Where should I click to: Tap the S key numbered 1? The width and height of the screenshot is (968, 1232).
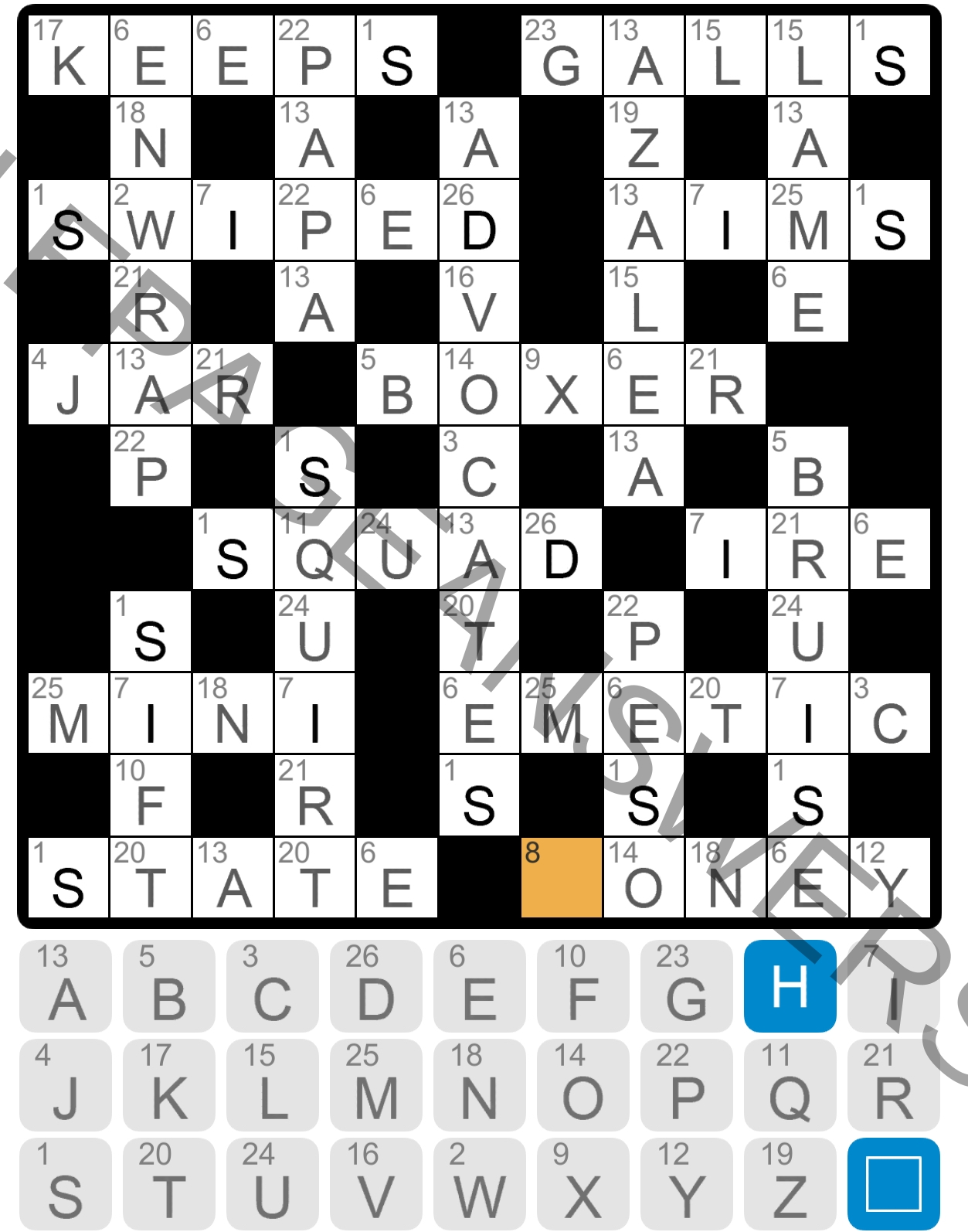(66, 1184)
